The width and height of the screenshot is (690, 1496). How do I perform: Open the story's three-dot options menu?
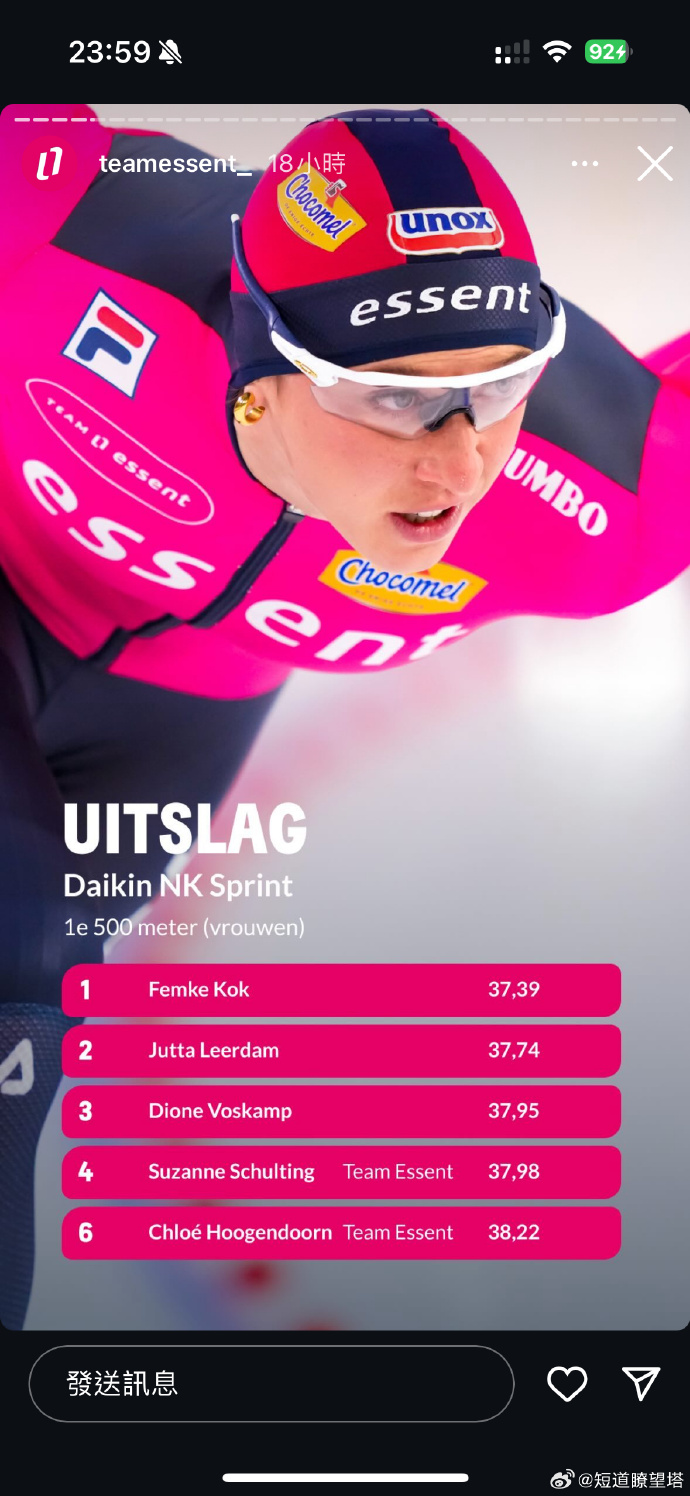tap(585, 164)
